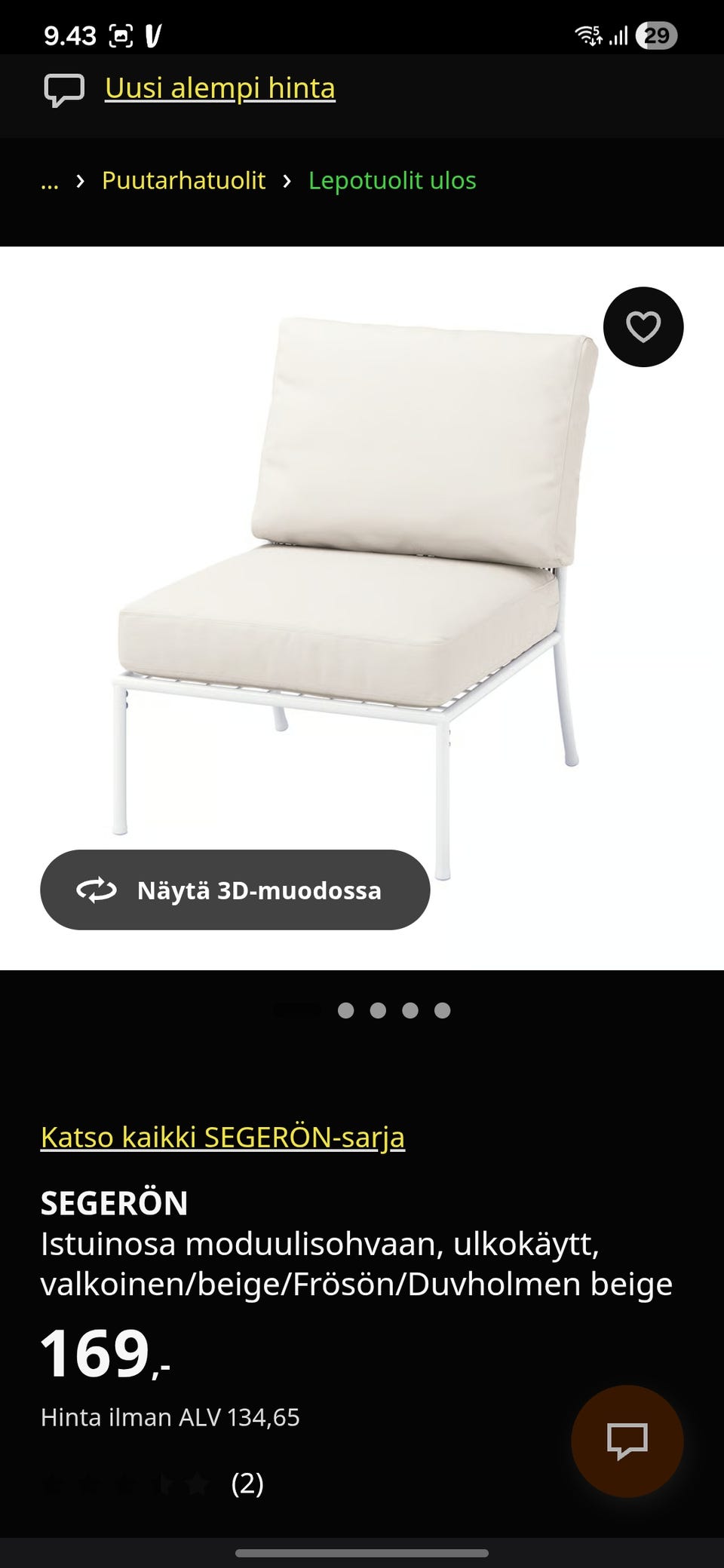Select the Lepotuolit ulos breadcrumb
This screenshot has width=724, height=1568.
[392, 180]
